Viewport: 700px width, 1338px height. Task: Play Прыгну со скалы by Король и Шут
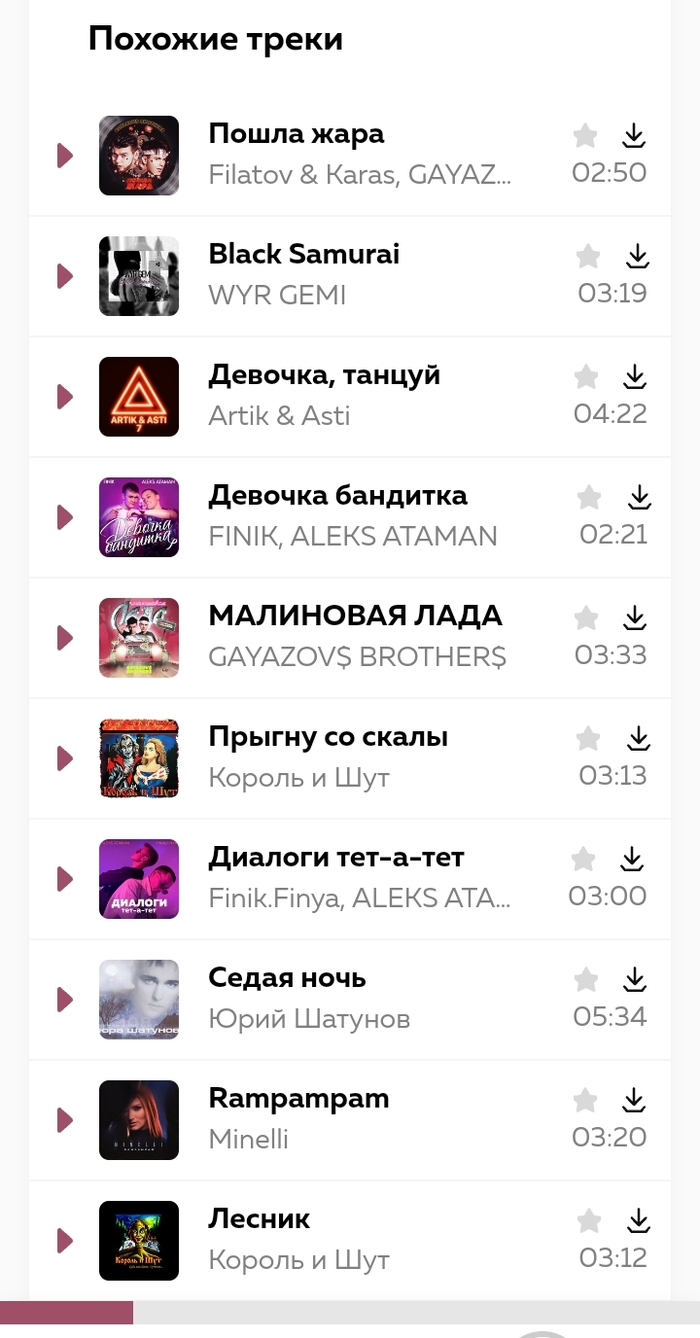pos(65,758)
